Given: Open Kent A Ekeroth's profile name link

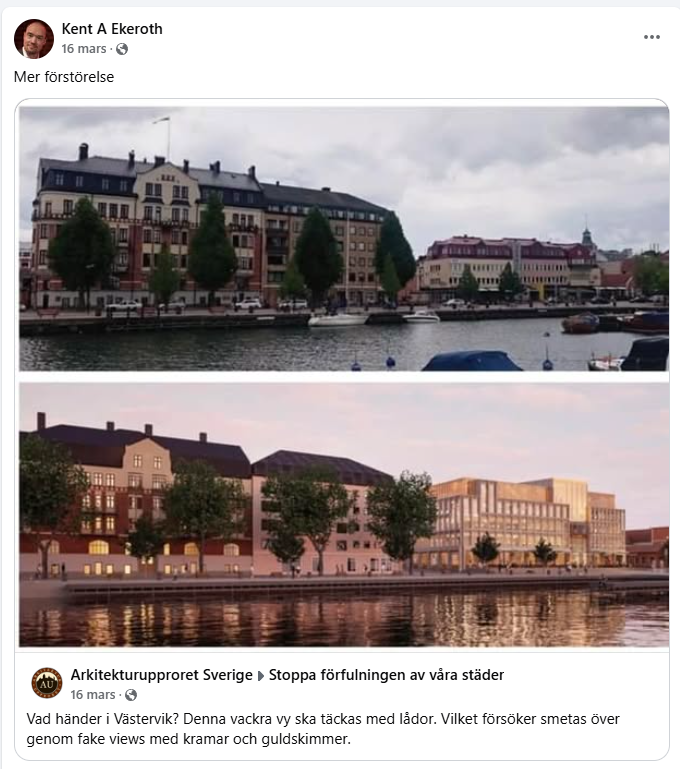Looking at the screenshot, I should coord(112,29).
